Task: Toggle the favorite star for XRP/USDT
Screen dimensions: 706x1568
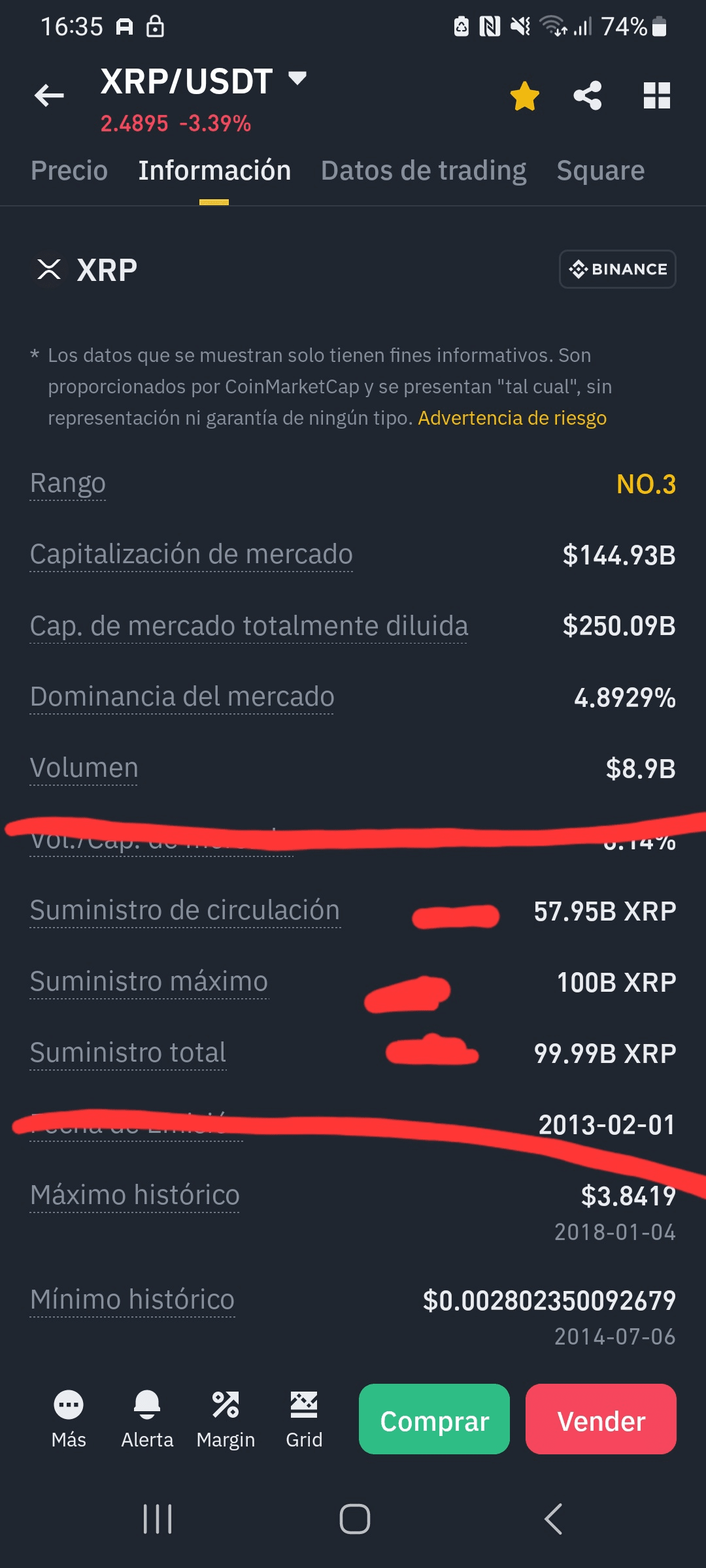Action: coord(524,96)
